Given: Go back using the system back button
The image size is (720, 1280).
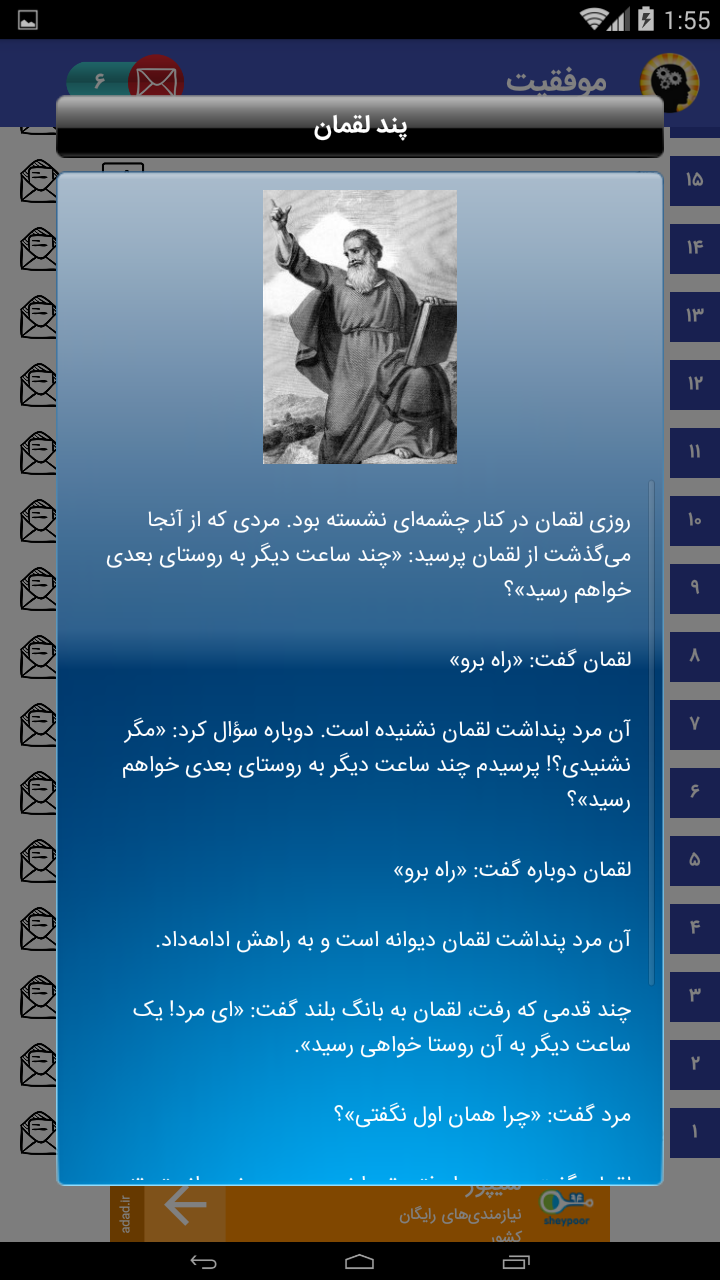Looking at the screenshot, I should (x=203, y=1261).
